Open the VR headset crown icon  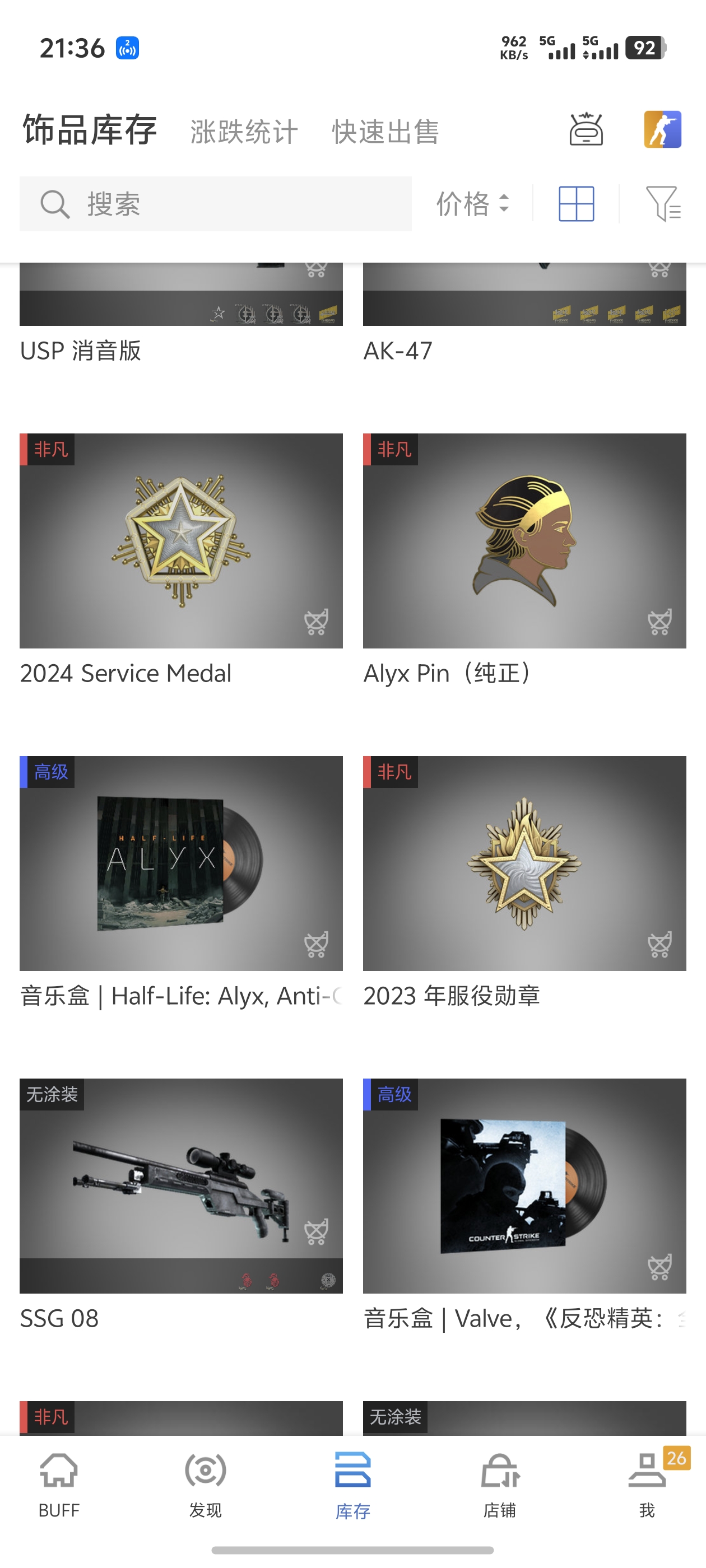tap(586, 130)
